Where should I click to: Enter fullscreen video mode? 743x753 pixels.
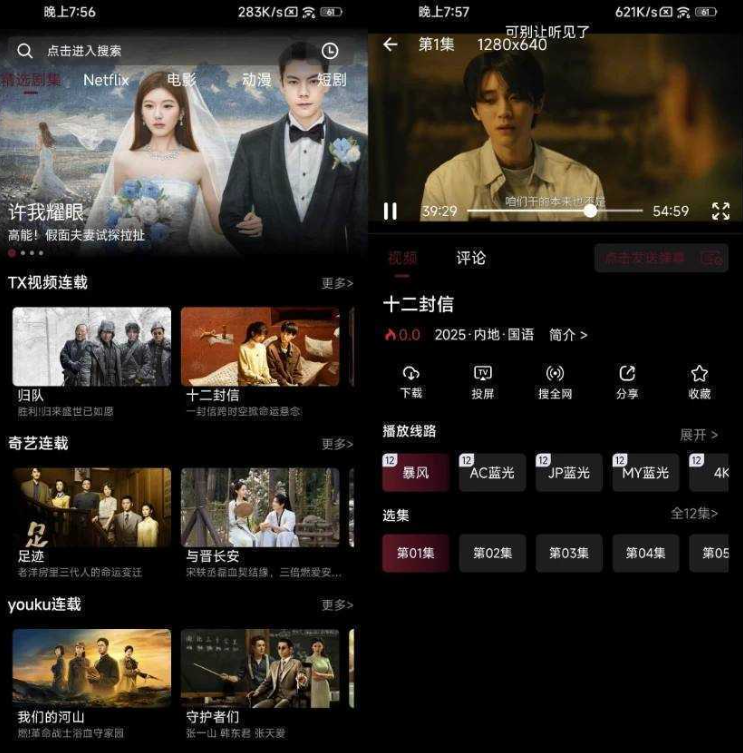tap(720, 211)
